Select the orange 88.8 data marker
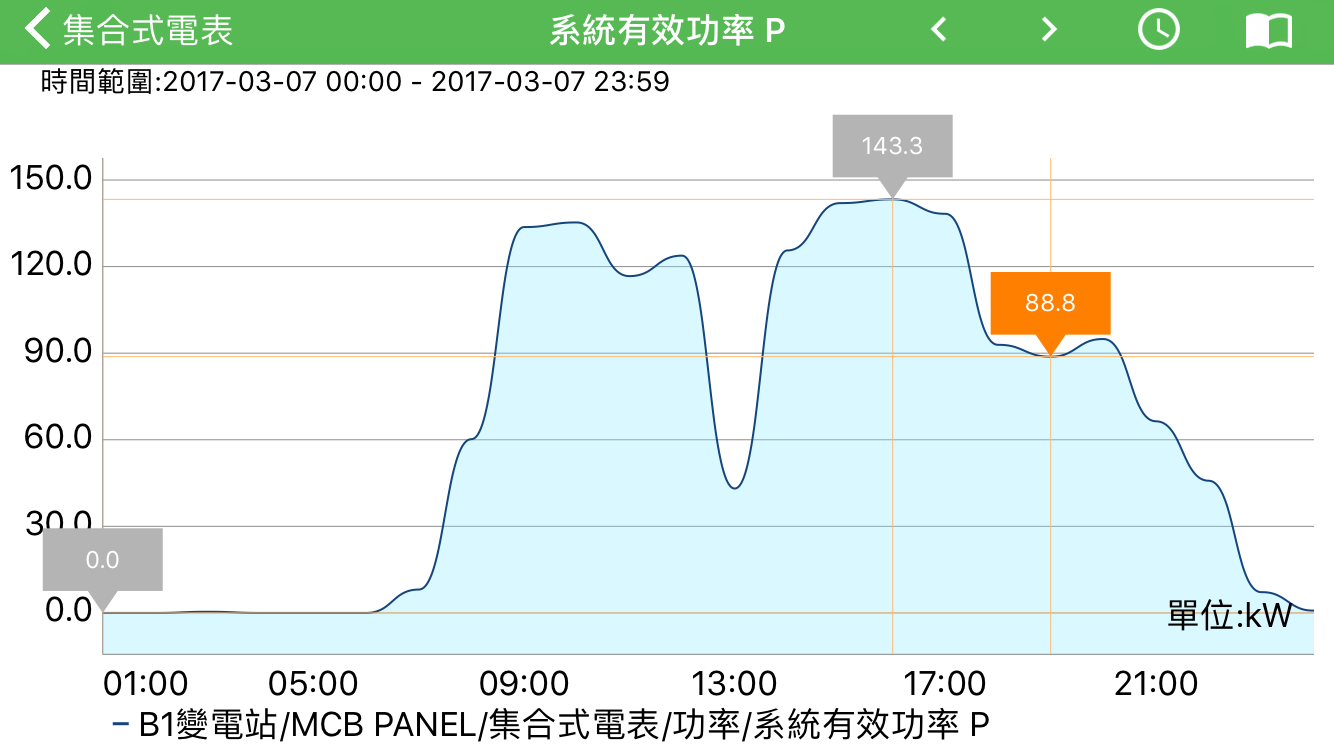Viewport: 1334px width, 750px height. tap(1050, 304)
